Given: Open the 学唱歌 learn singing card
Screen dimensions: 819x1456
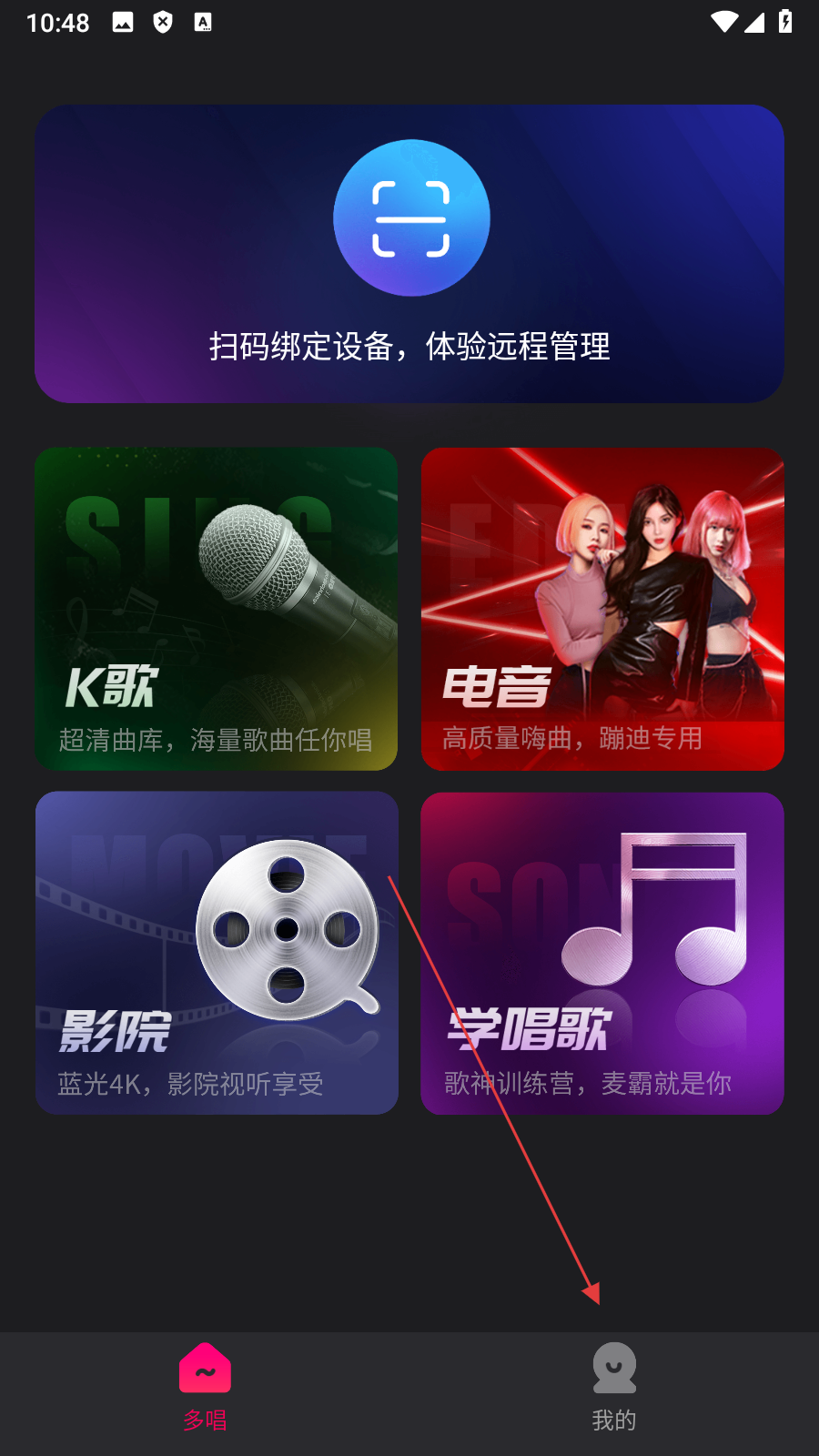Looking at the screenshot, I should pyautogui.click(x=602, y=953).
